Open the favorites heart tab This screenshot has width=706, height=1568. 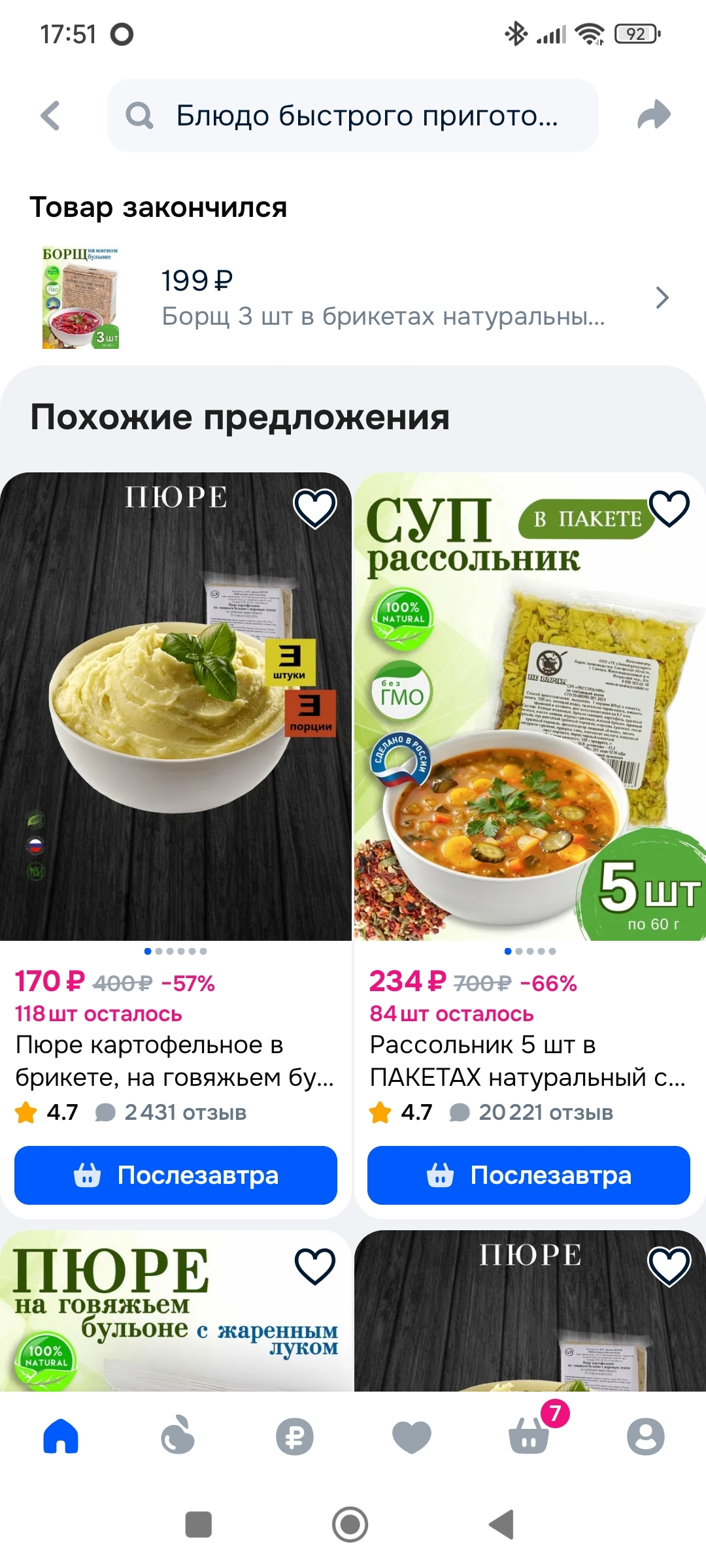412,1437
